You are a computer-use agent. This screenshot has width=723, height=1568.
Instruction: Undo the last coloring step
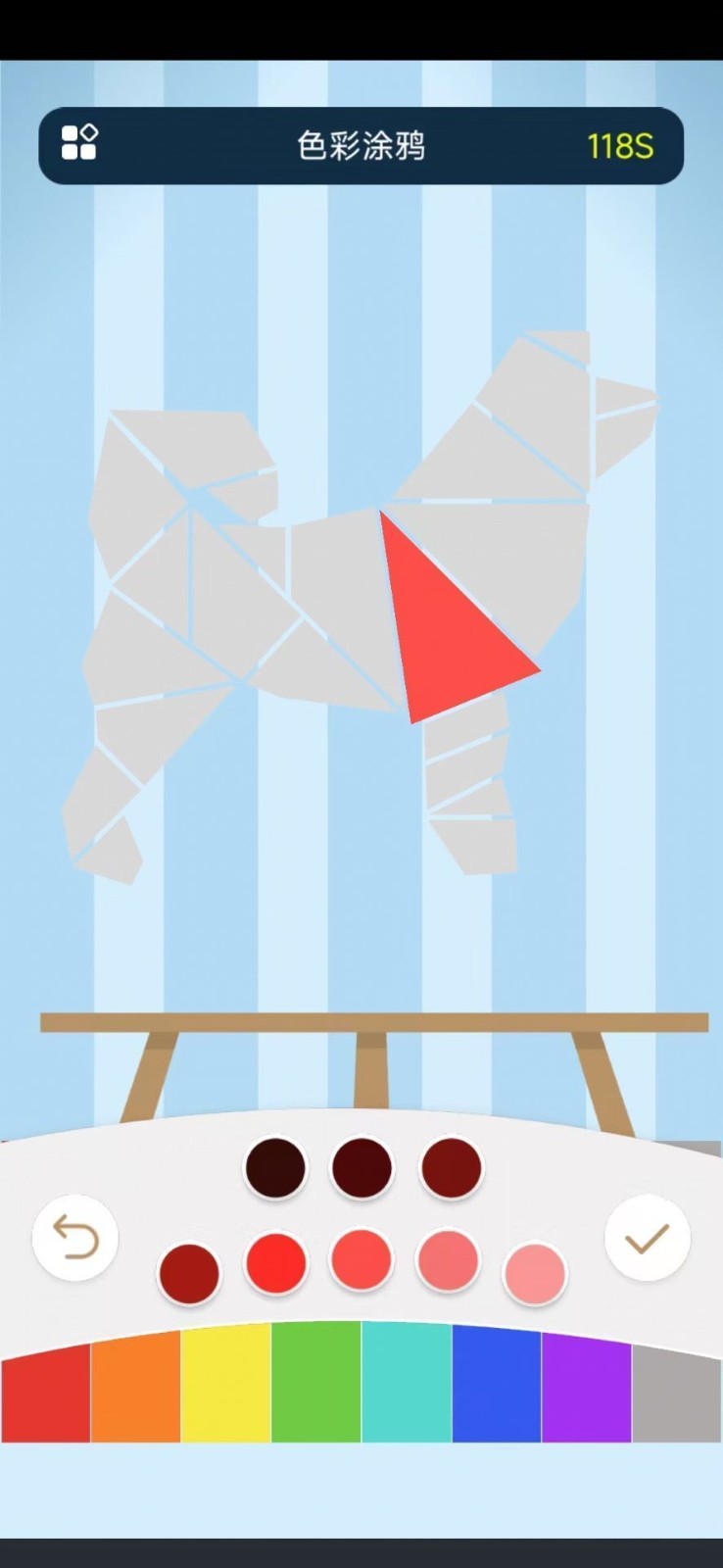(75, 1238)
